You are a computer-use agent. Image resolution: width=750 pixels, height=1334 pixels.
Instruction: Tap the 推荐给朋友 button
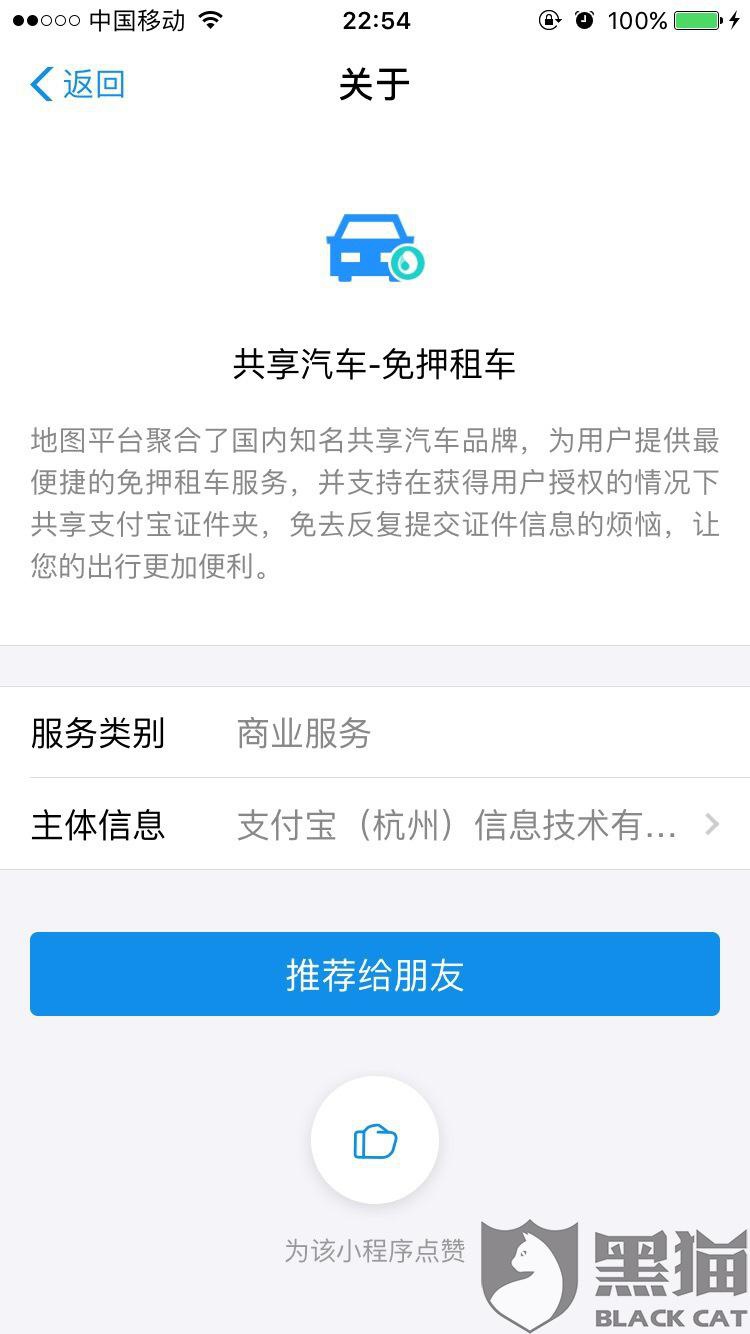(x=375, y=974)
